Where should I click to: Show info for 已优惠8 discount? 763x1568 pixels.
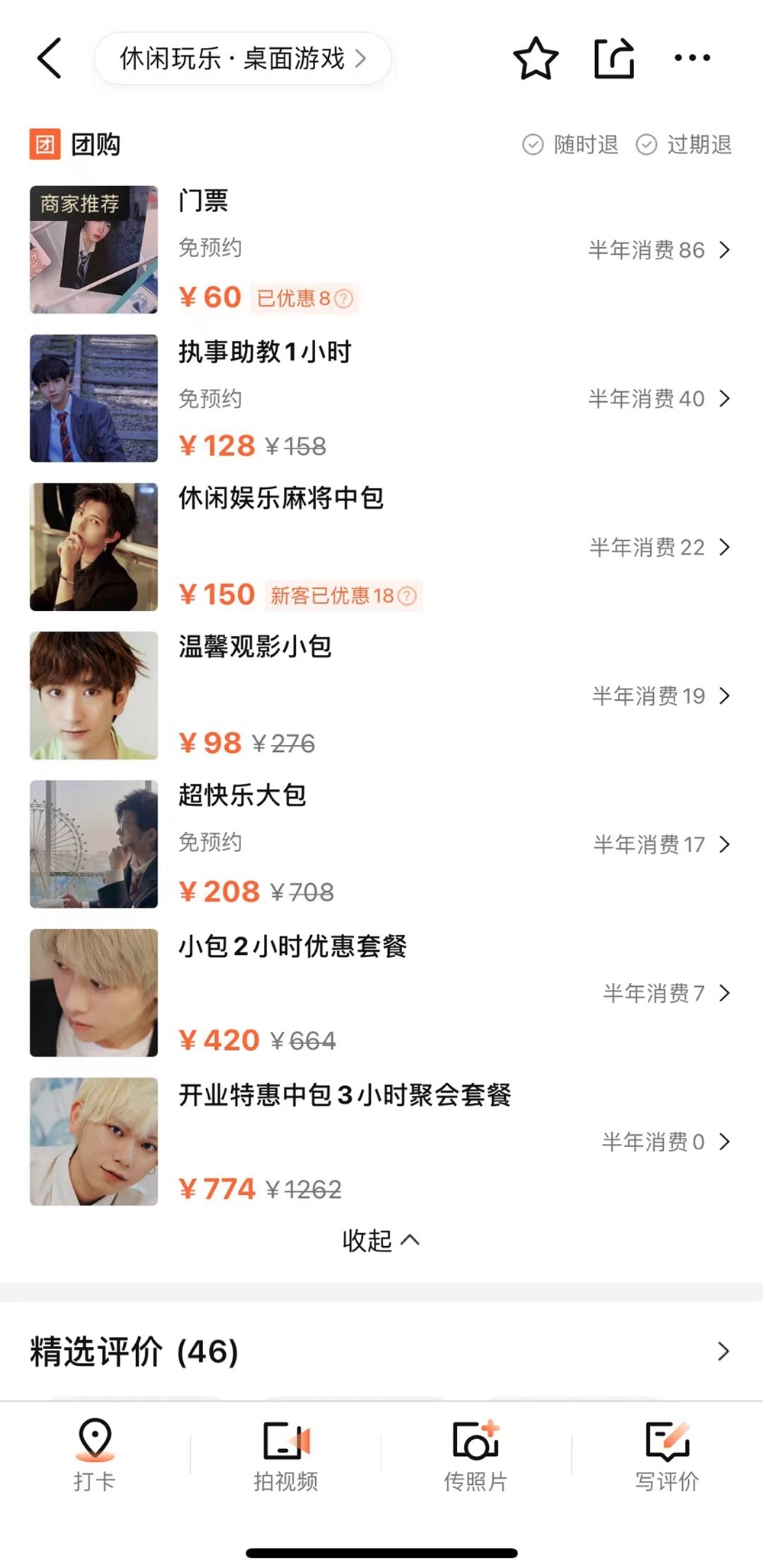344,298
